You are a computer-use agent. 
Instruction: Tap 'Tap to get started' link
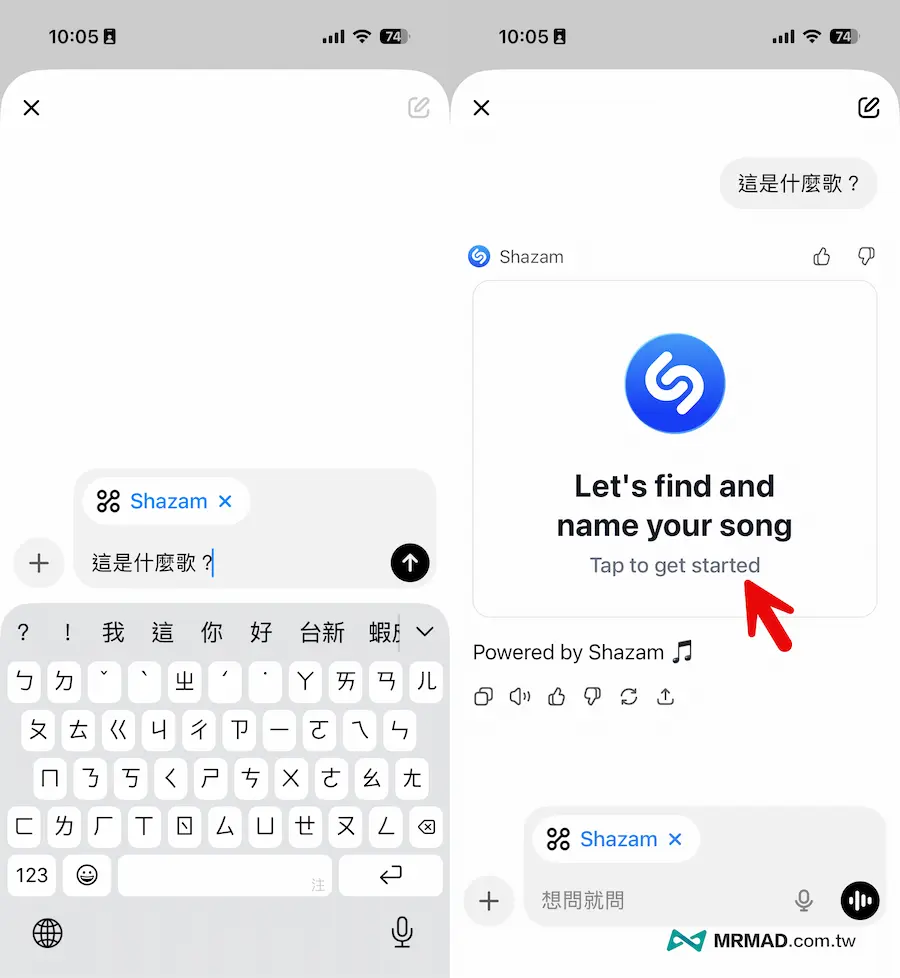[674, 565]
